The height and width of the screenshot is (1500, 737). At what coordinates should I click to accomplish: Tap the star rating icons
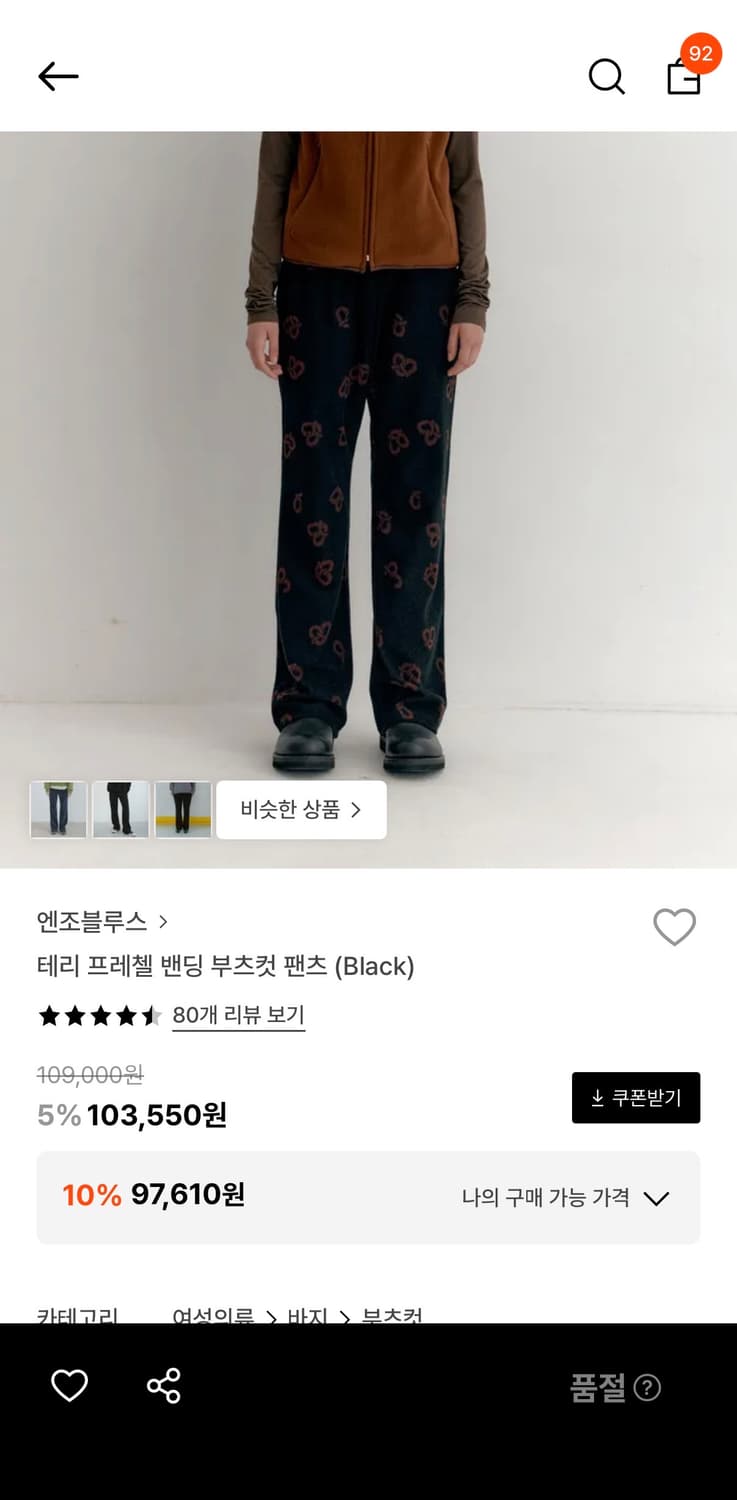tap(100, 1016)
